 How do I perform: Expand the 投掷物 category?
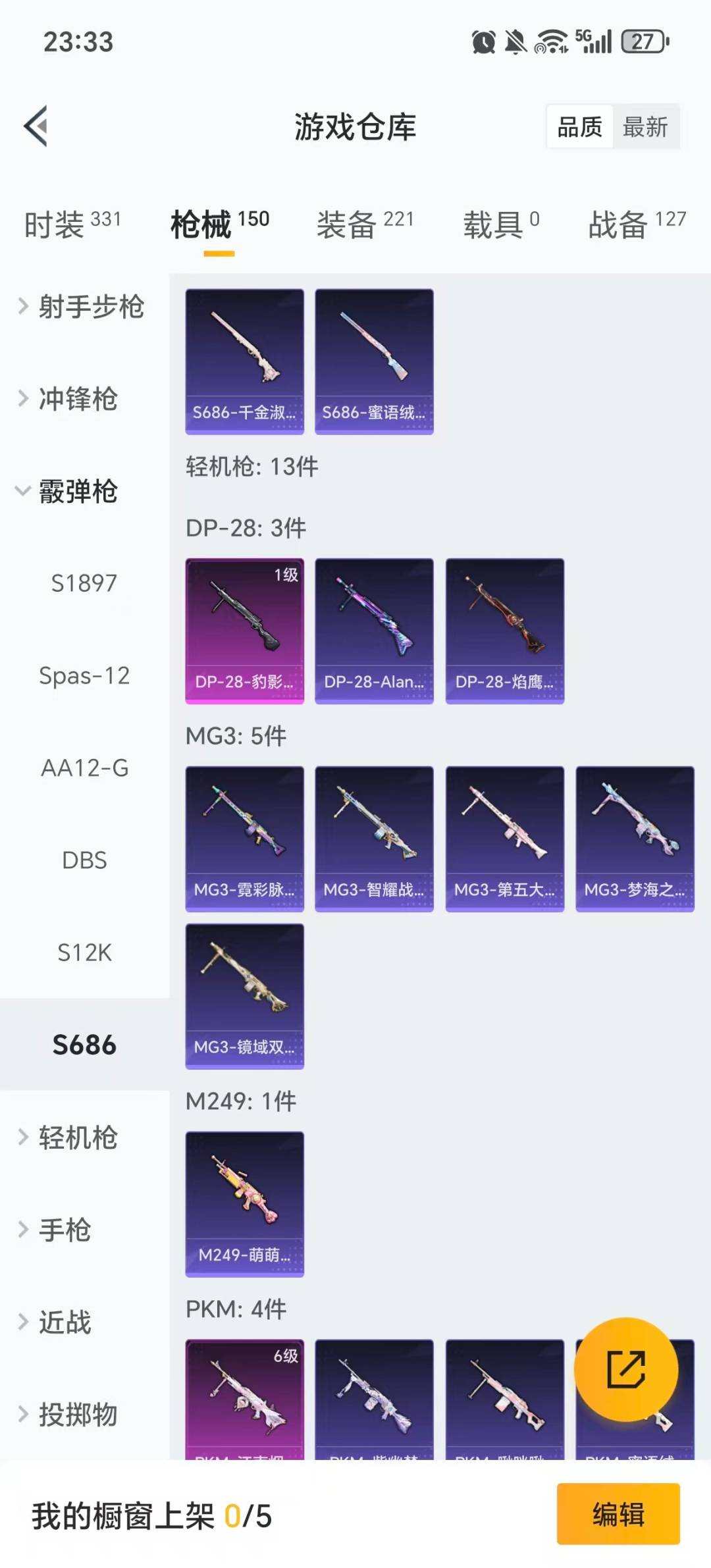[78, 1414]
